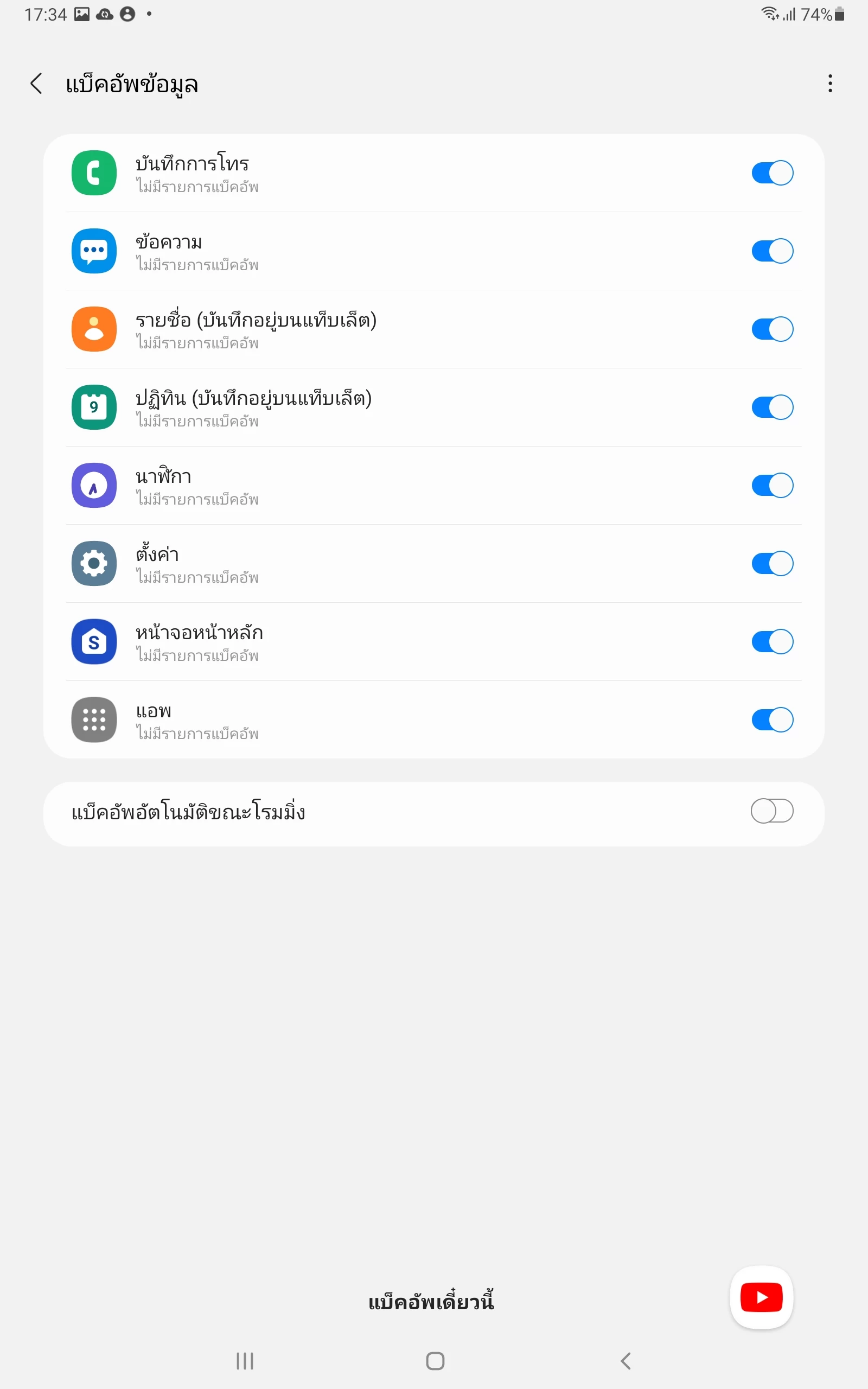Disable the หน้าจอหน้าหลัก backup switch

click(772, 641)
